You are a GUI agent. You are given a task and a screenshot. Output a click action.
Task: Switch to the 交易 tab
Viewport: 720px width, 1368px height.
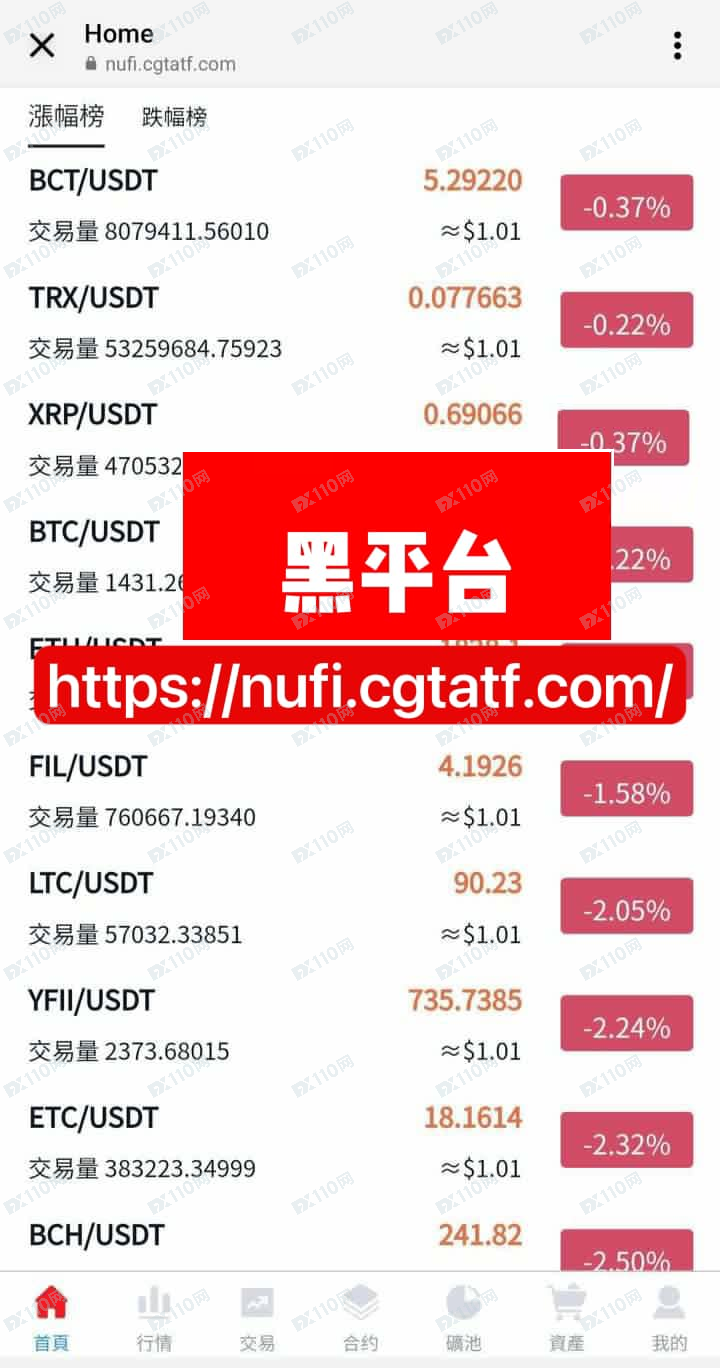tap(257, 1320)
